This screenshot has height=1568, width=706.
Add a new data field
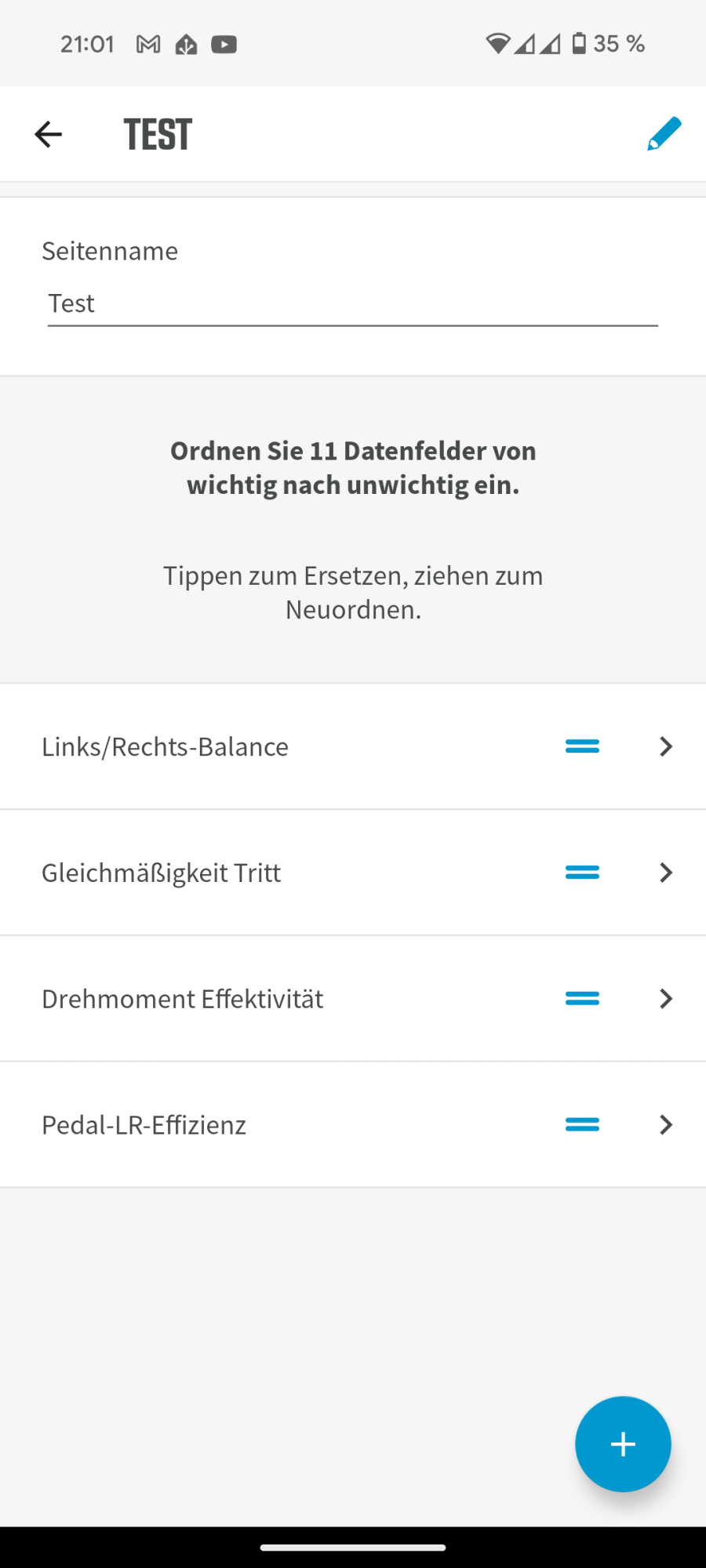(x=623, y=1443)
